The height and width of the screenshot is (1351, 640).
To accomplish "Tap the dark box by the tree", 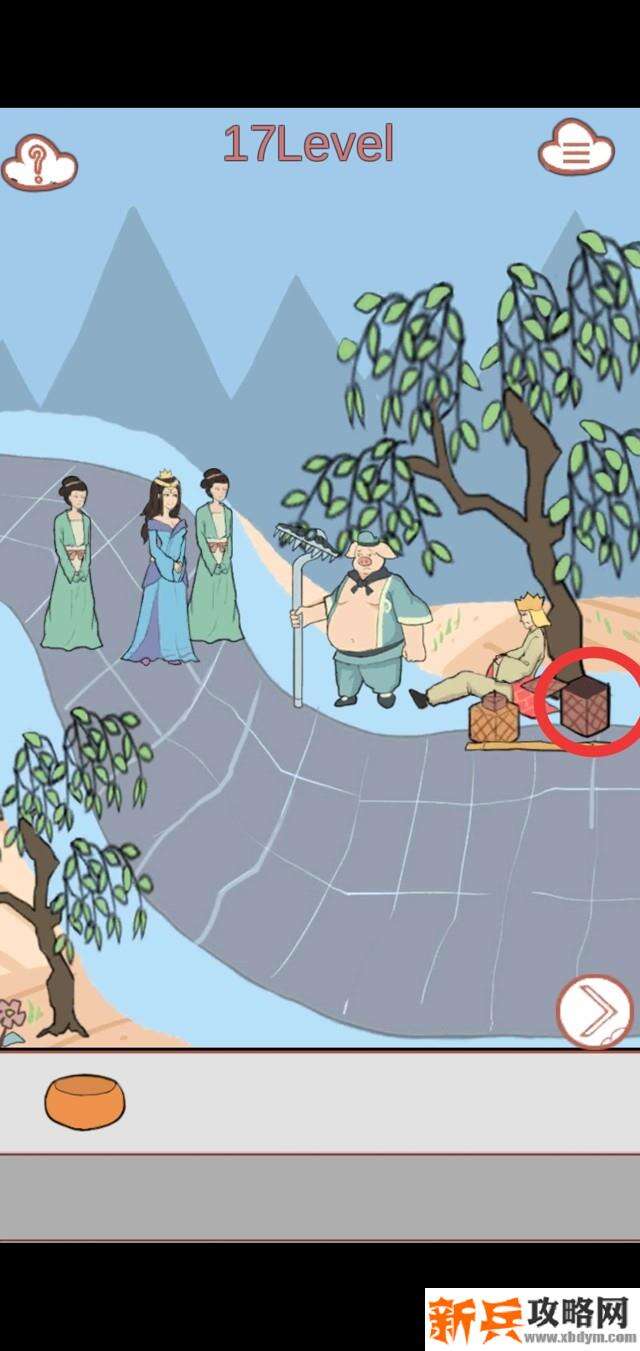I will (x=584, y=706).
